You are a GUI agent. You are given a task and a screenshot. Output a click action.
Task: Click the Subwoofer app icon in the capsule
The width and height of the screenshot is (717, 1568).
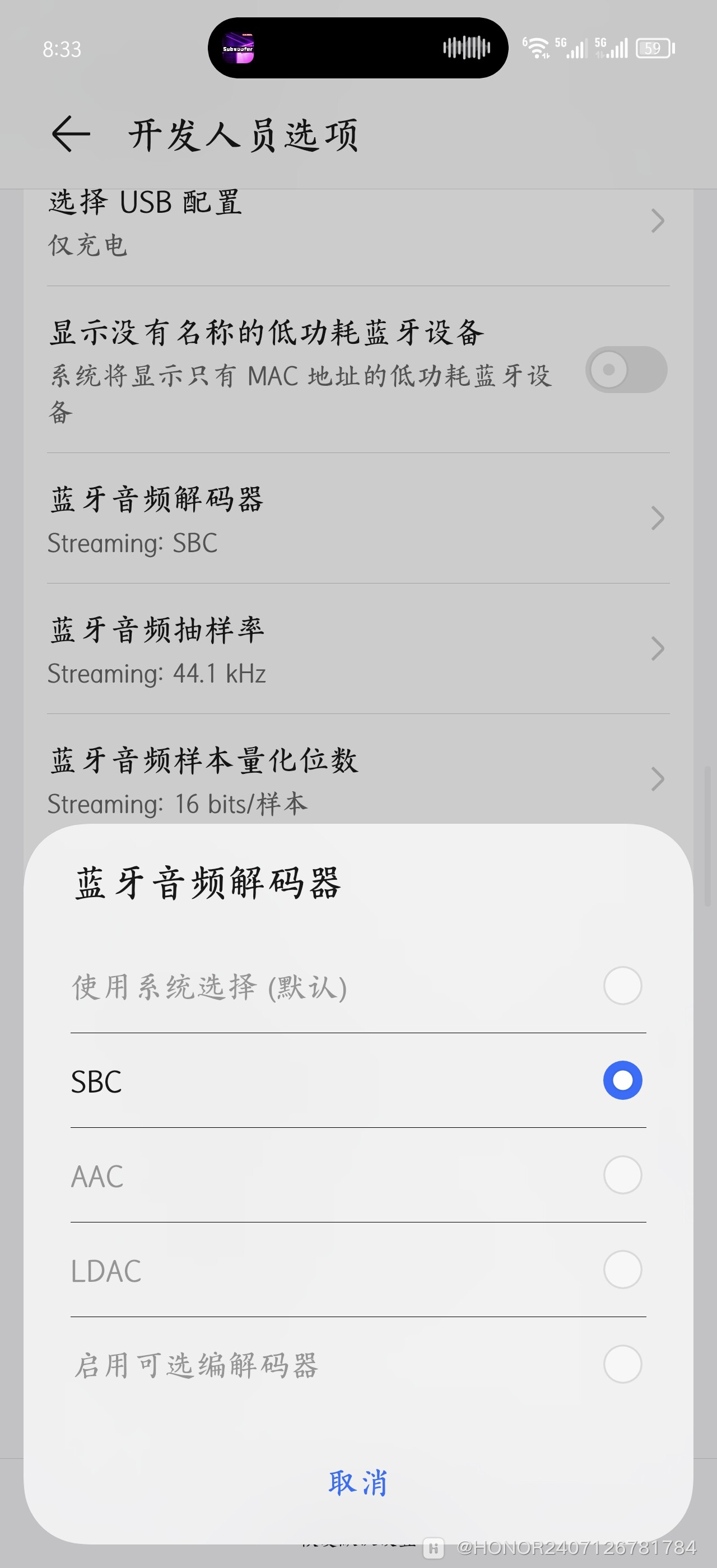tap(239, 49)
